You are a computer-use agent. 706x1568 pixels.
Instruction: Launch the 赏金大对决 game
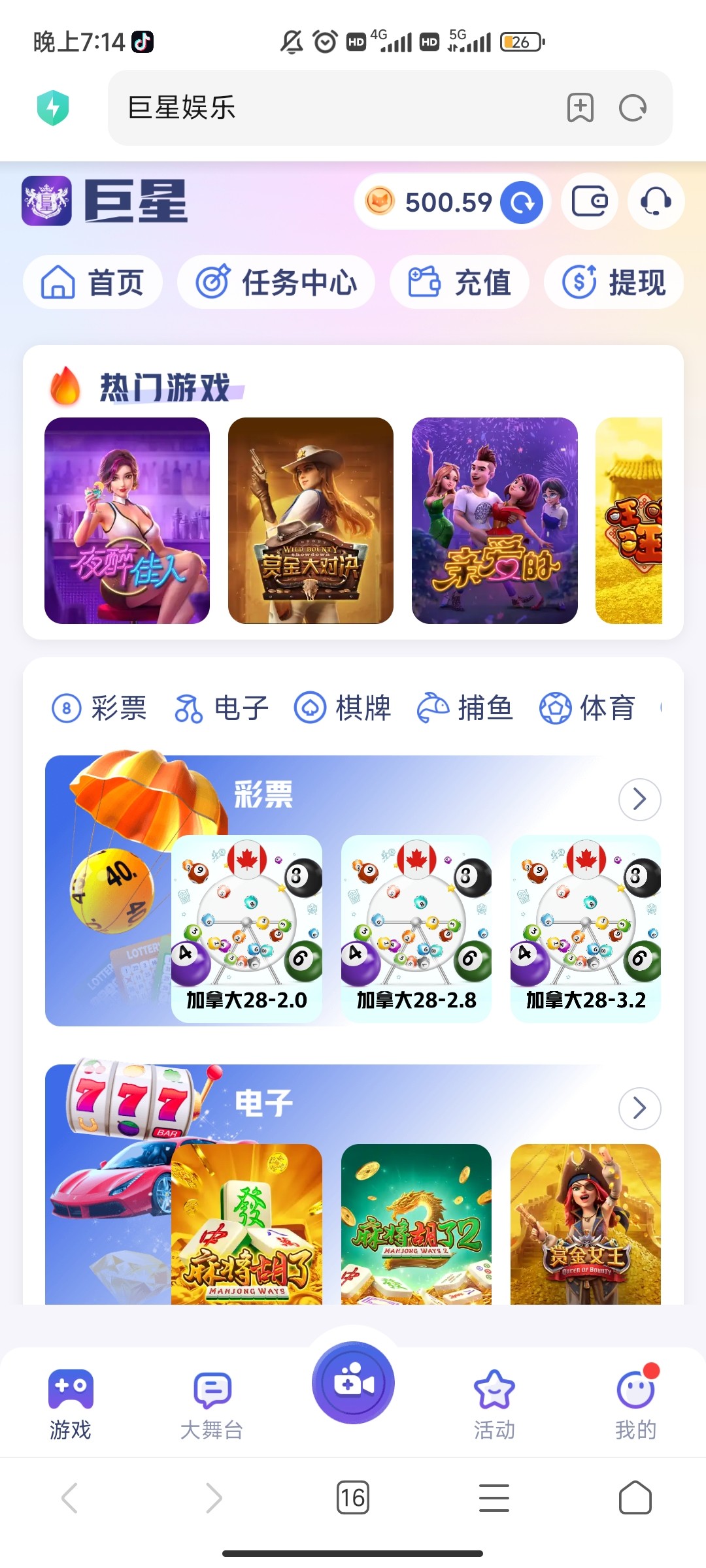[x=311, y=520]
